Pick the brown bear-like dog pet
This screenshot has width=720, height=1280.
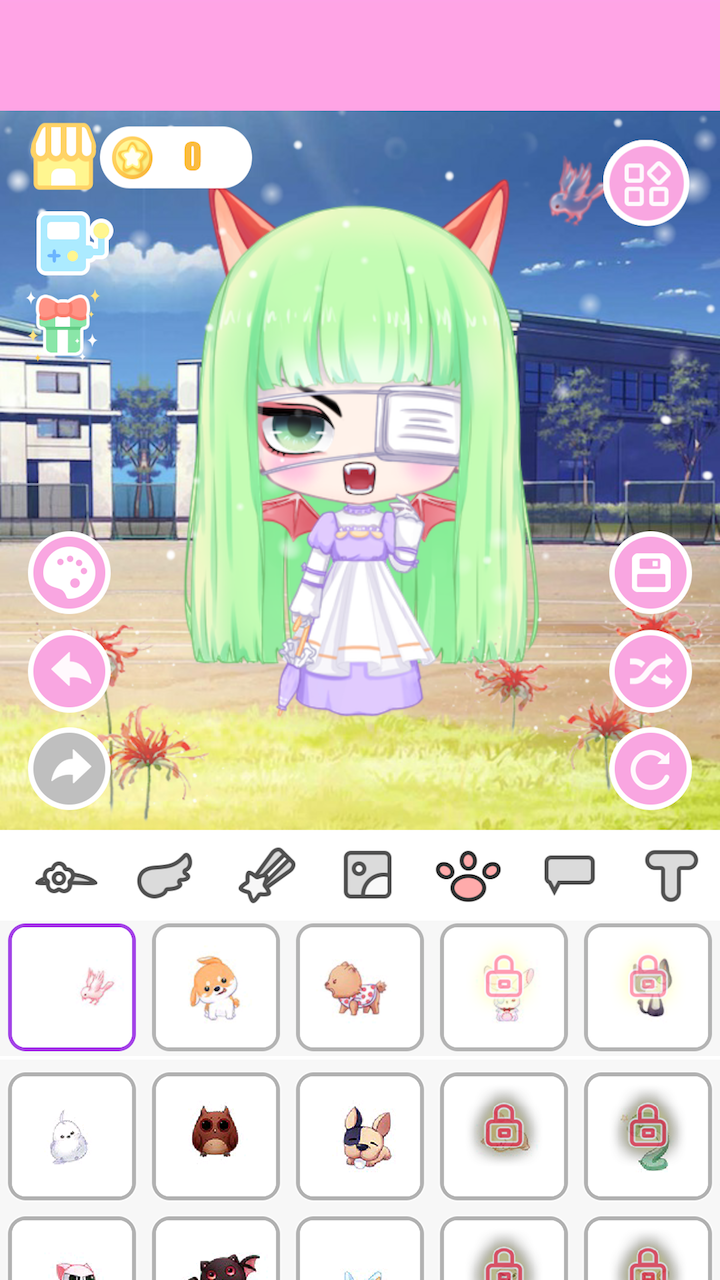[x=360, y=987]
